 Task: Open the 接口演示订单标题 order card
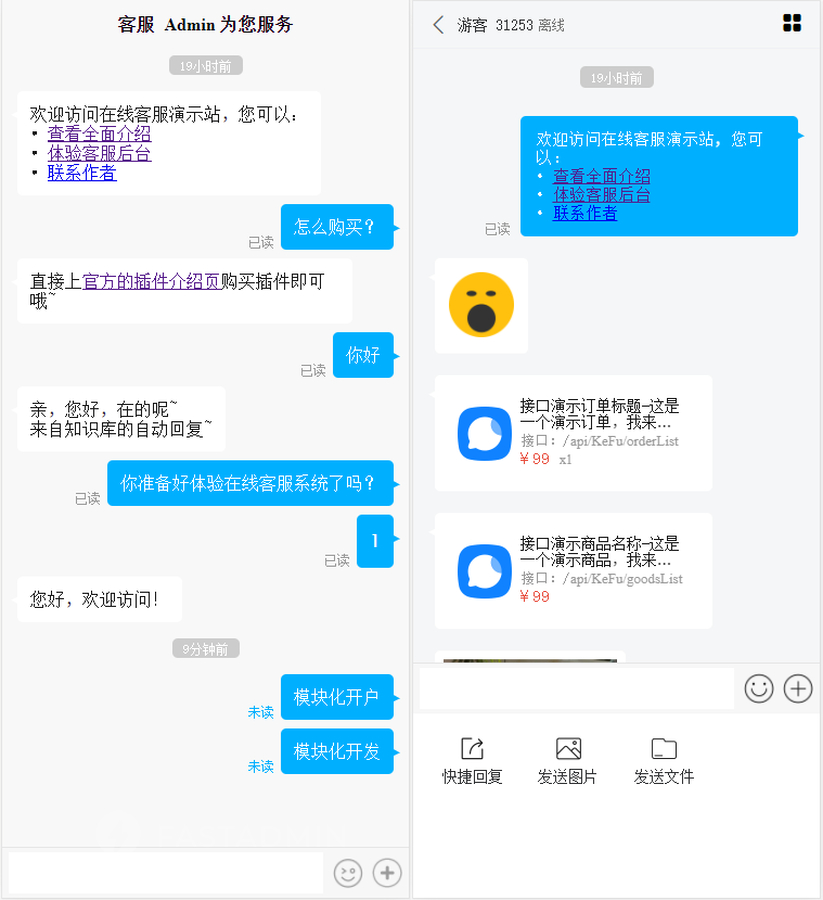pos(573,432)
